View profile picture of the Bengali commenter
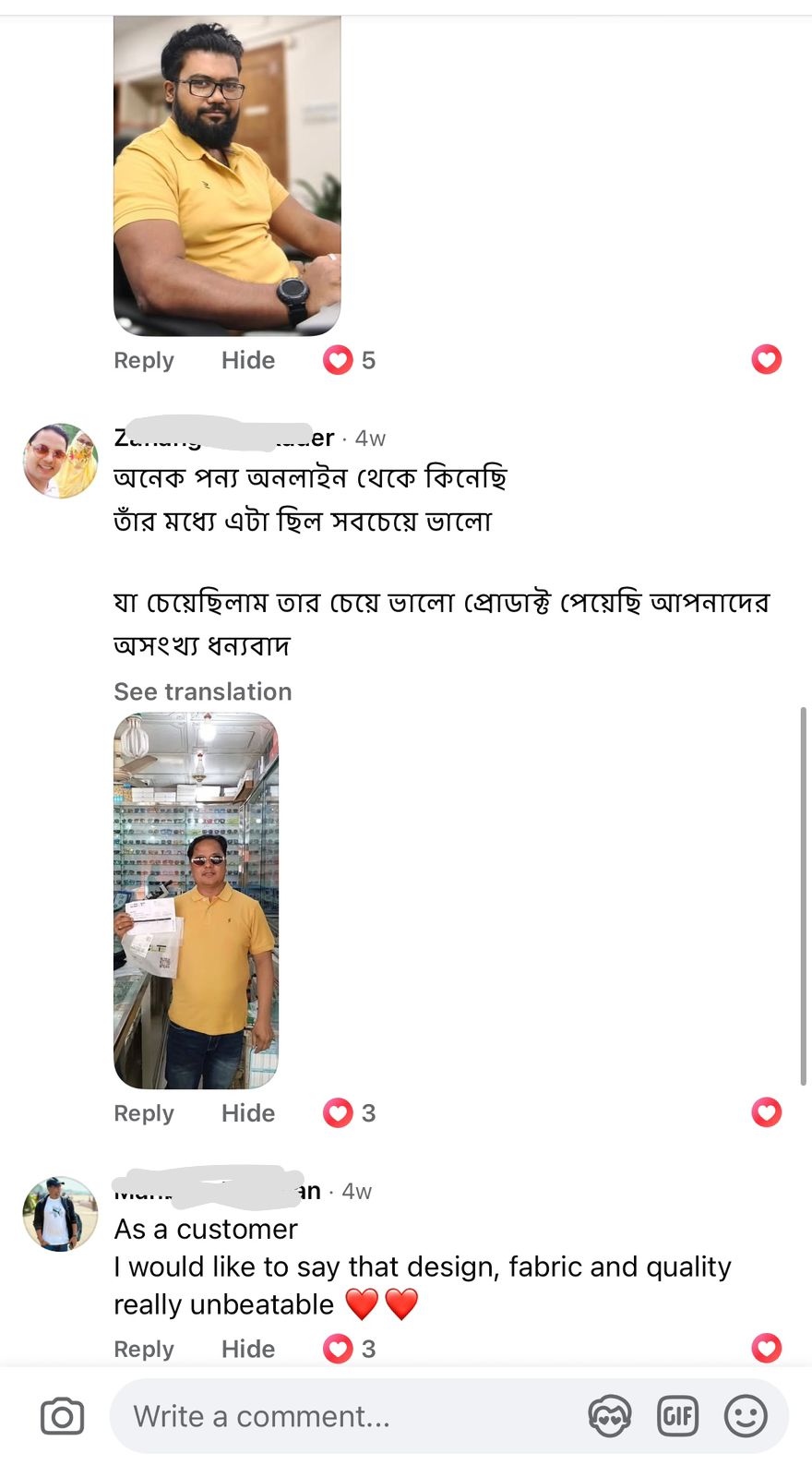The width and height of the screenshot is (812, 1477). [60, 462]
